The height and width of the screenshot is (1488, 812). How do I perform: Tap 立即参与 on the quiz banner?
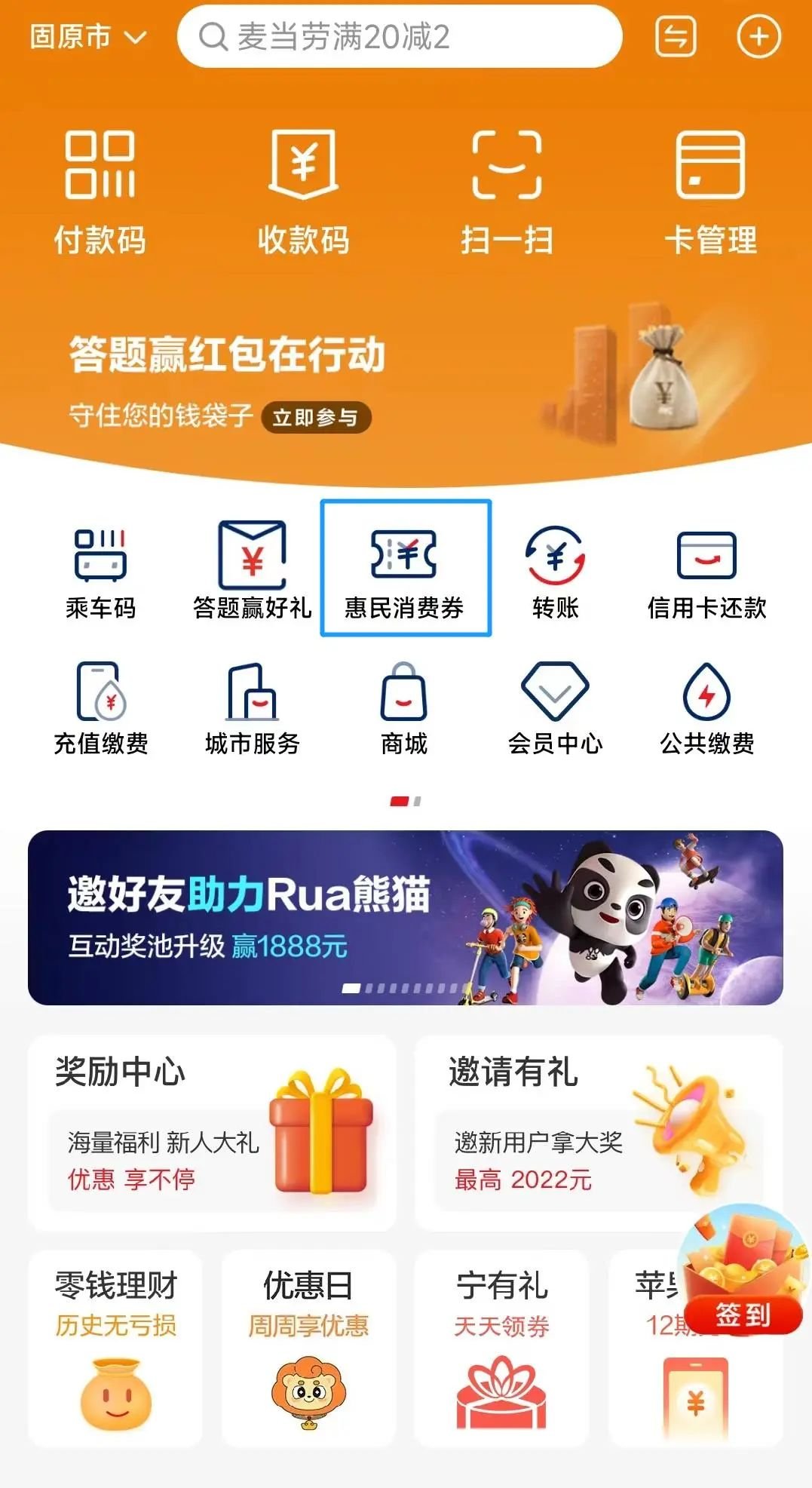[315, 417]
